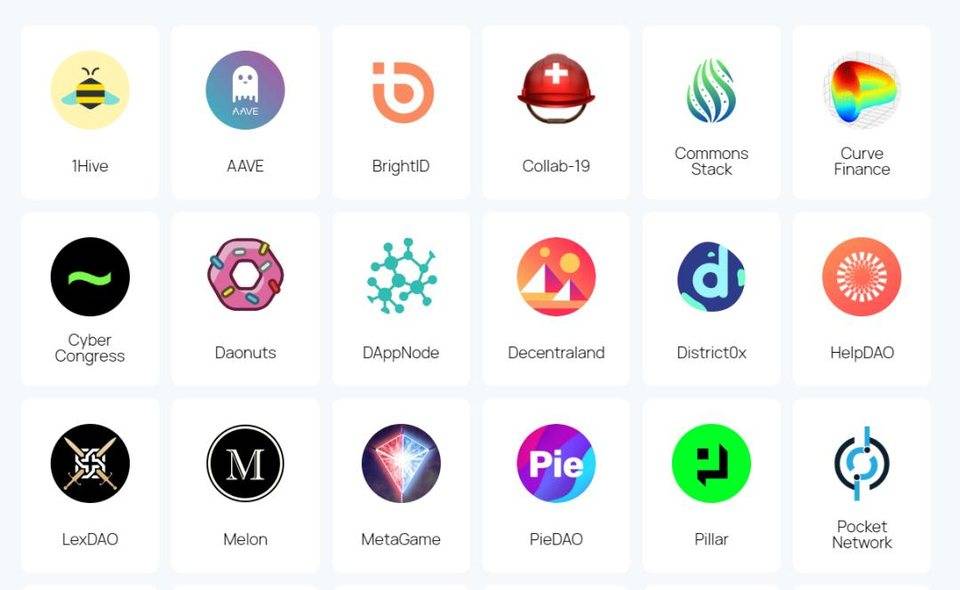Open LexDAO card
Screen dimensions: 960x590
tap(90, 485)
